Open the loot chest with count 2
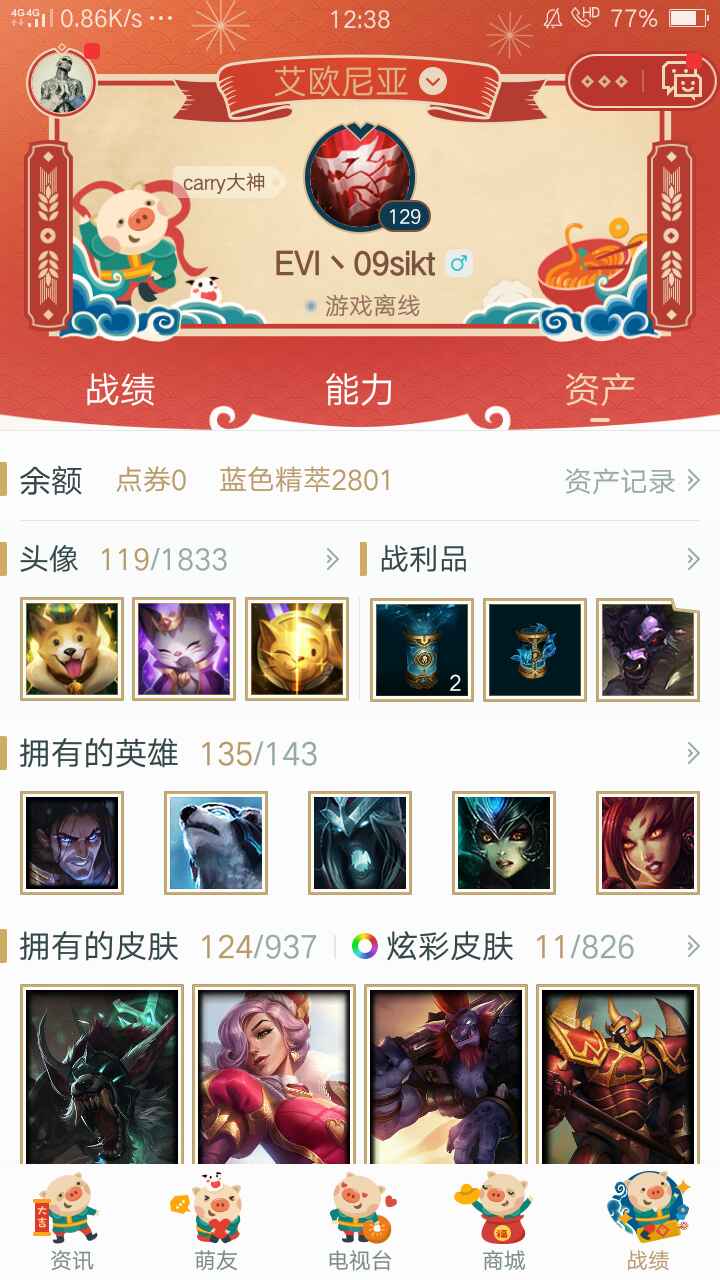 click(422, 649)
